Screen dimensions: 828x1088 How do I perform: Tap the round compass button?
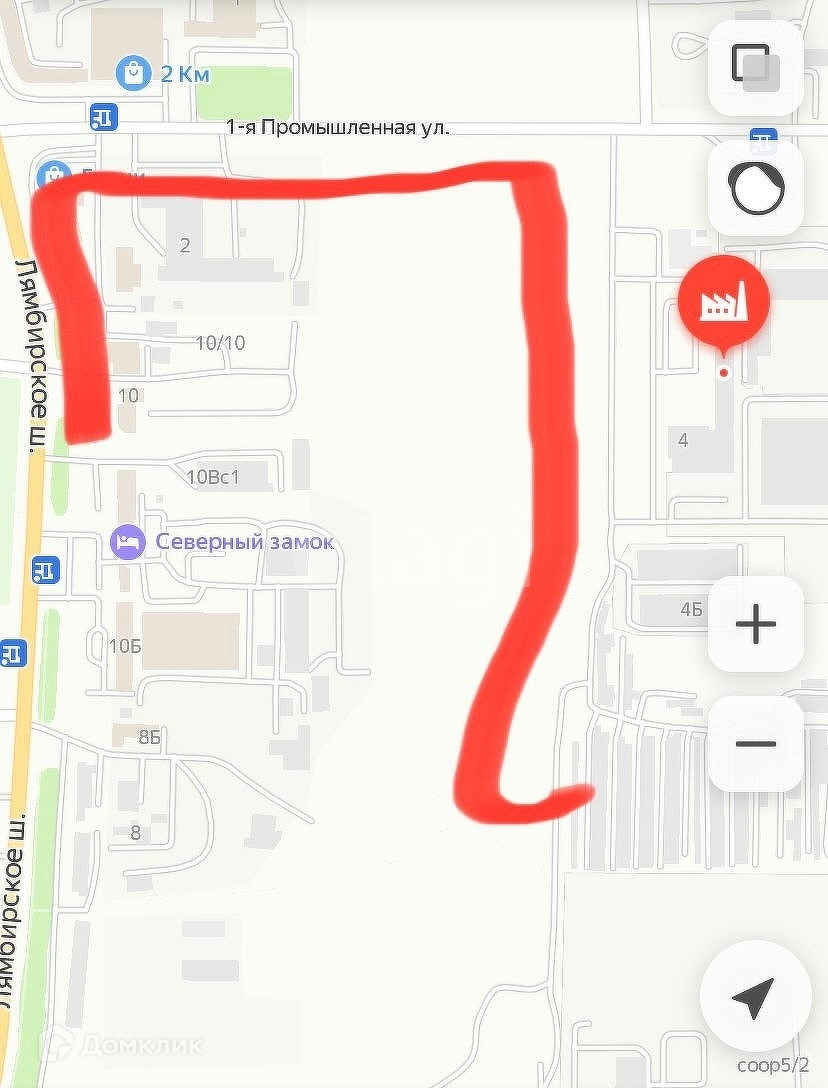click(755, 189)
